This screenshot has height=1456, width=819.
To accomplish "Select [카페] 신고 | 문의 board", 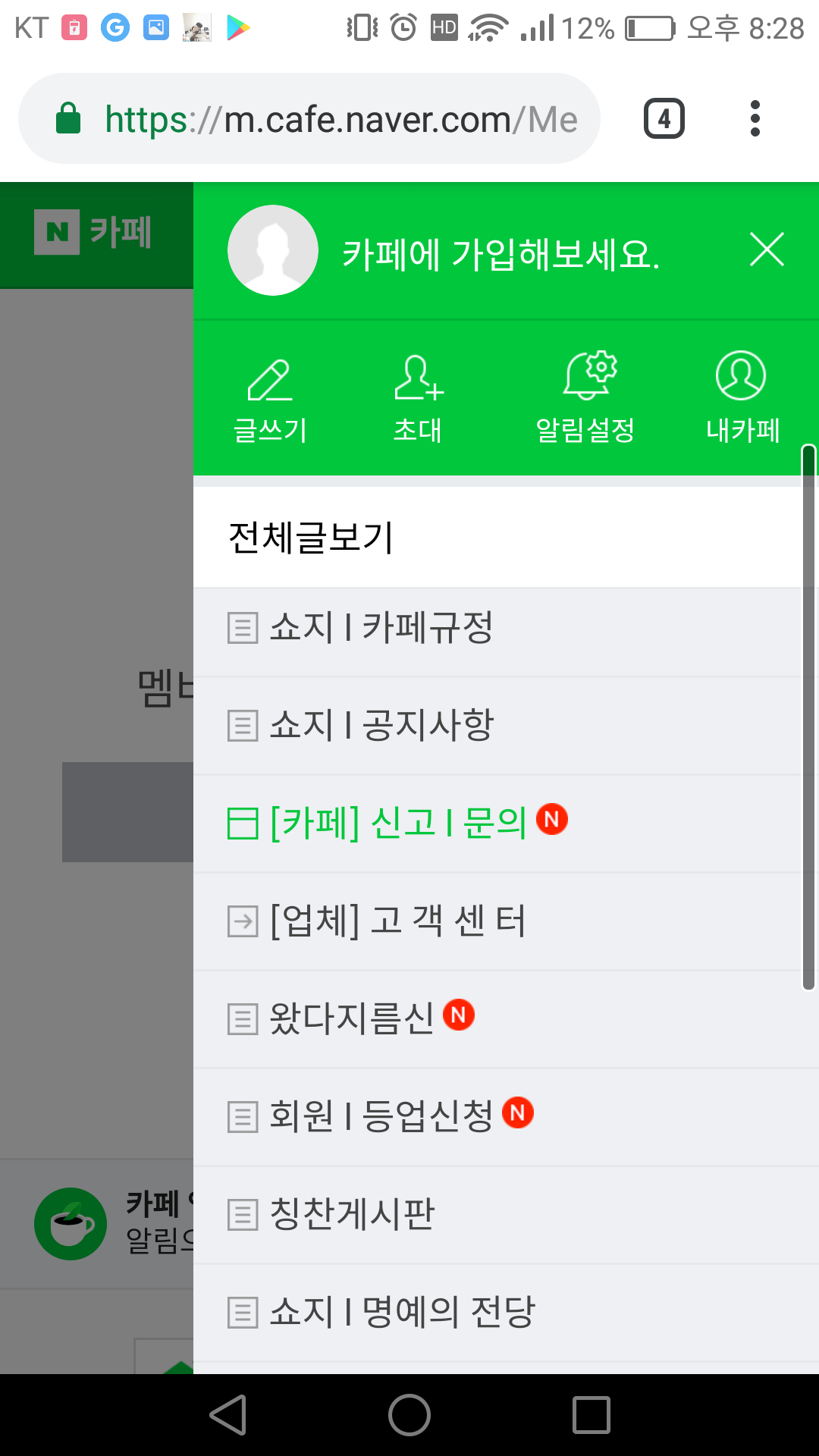I will [x=397, y=823].
